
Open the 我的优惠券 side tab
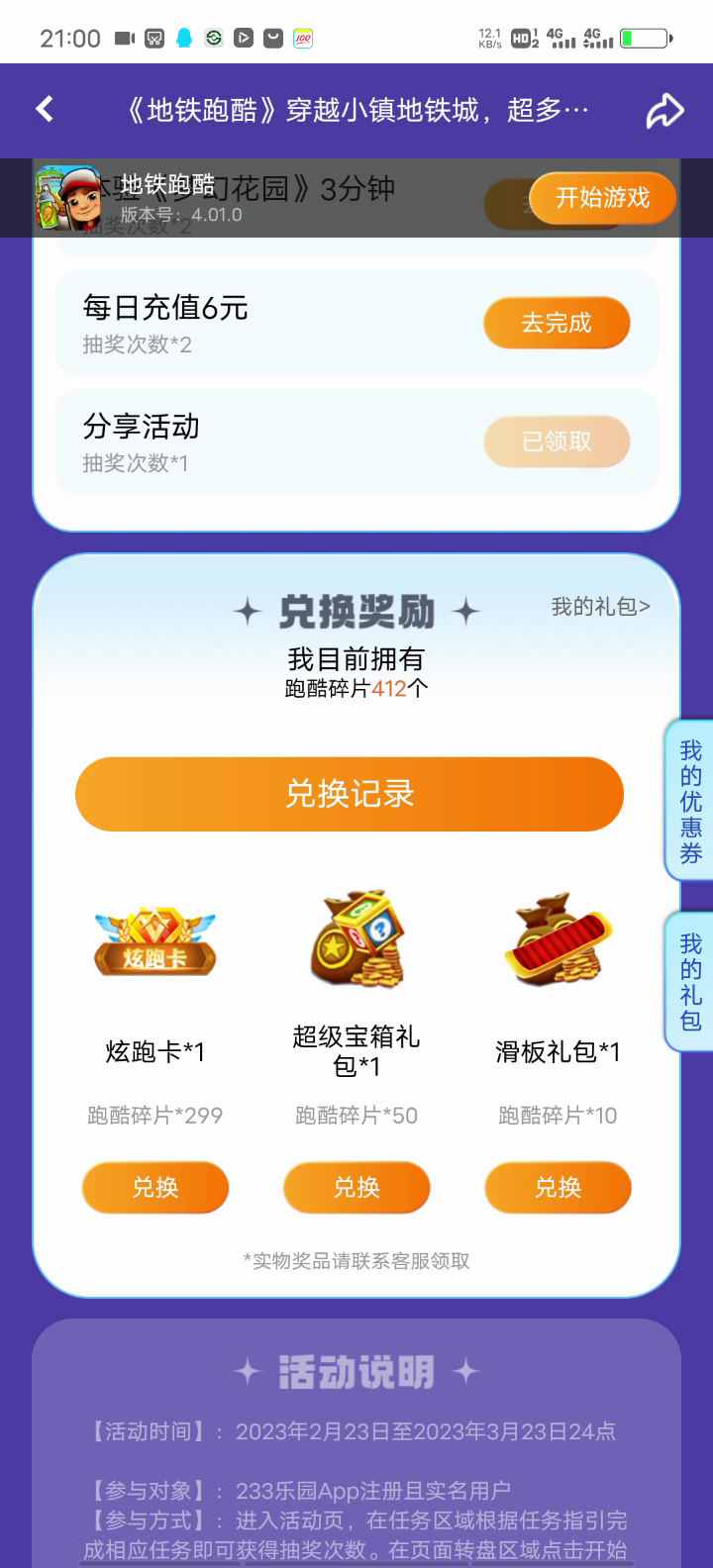(690, 801)
